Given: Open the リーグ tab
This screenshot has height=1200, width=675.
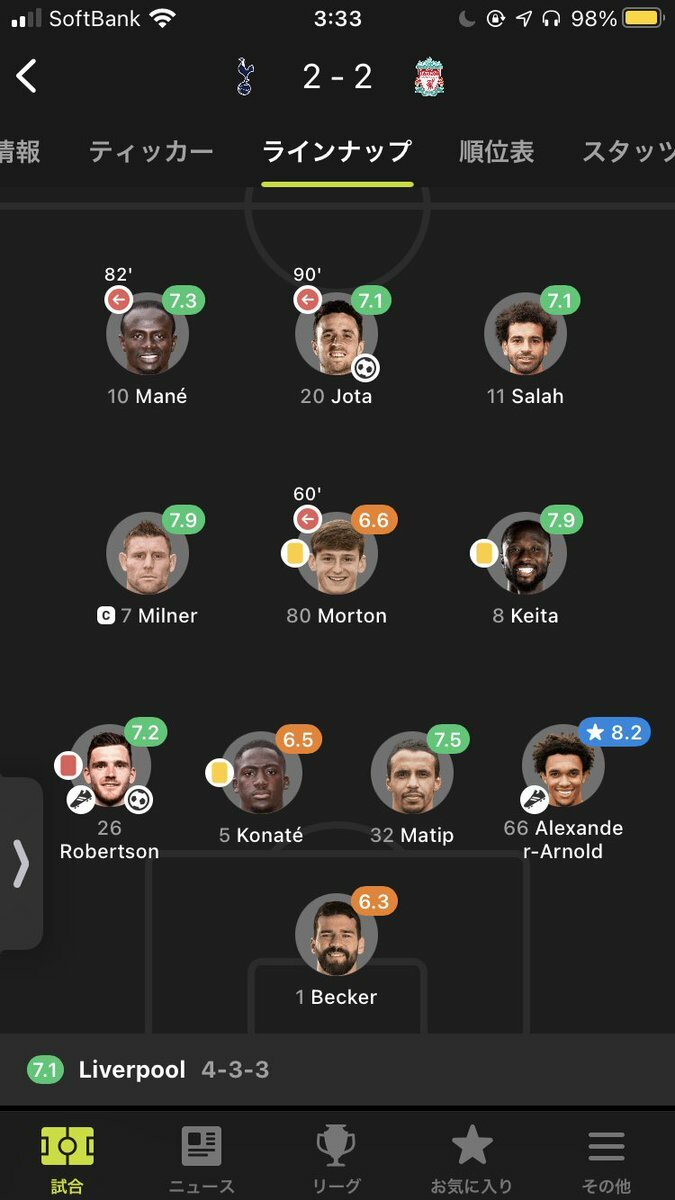Looking at the screenshot, I should 336,1160.
